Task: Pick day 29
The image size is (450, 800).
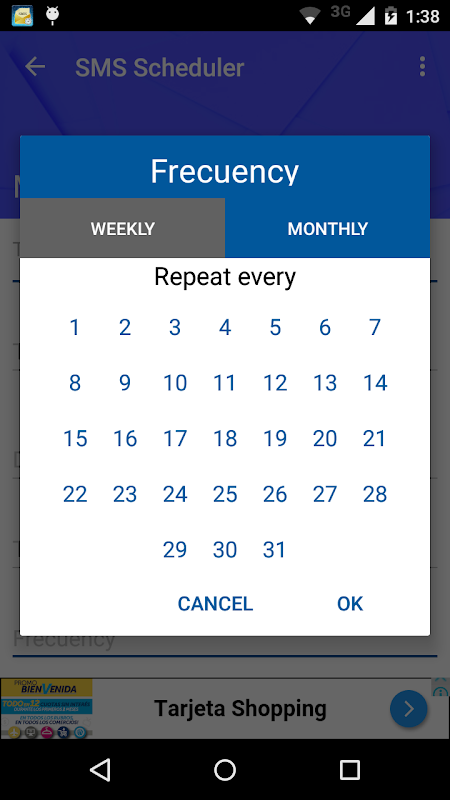Action: pyautogui.click(x=175, y=549)
